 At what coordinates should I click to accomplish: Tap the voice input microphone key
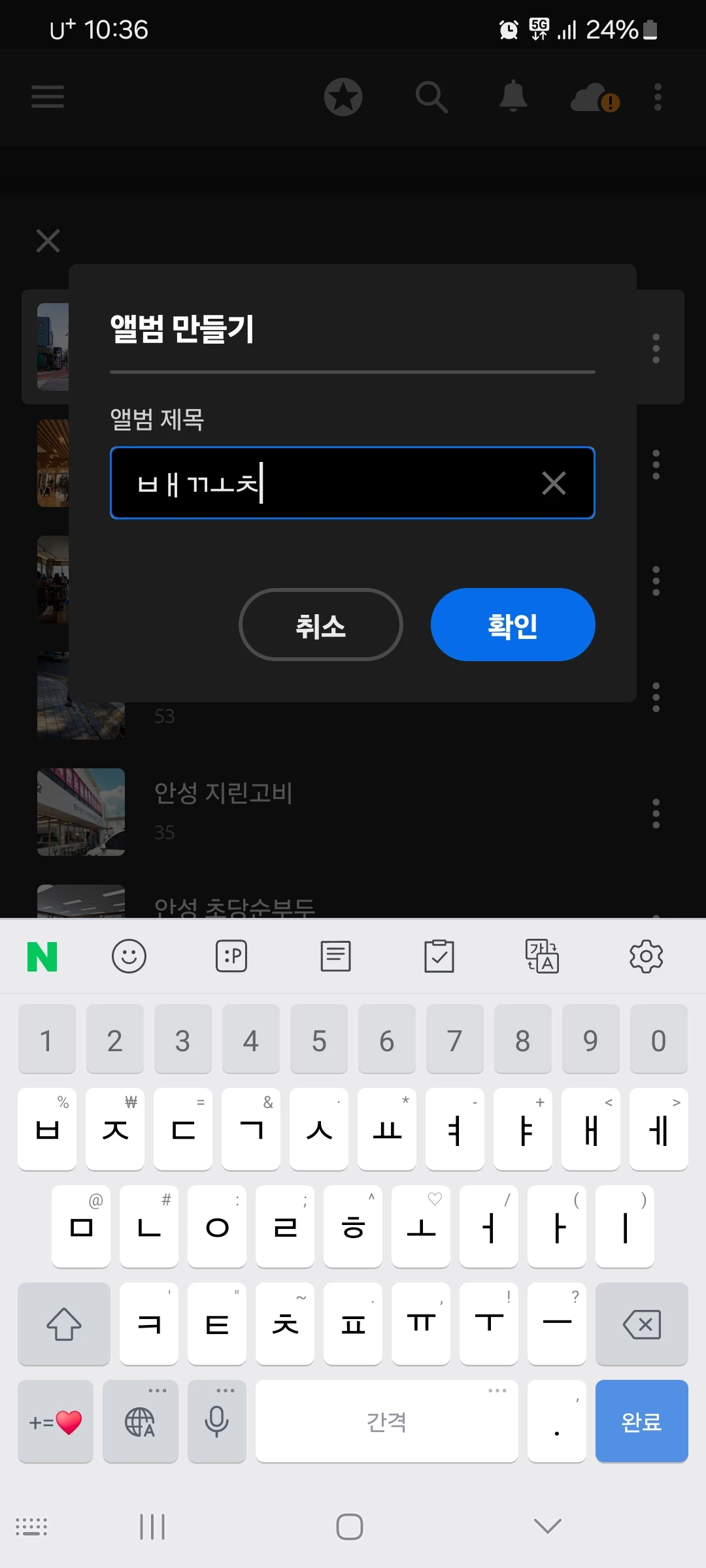(216, 1422)
